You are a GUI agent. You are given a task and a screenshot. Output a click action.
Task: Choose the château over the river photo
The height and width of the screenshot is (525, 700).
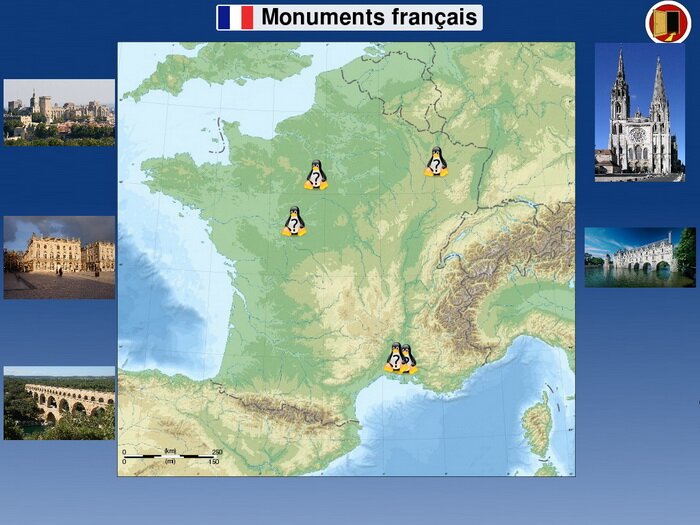coord(640,257)
